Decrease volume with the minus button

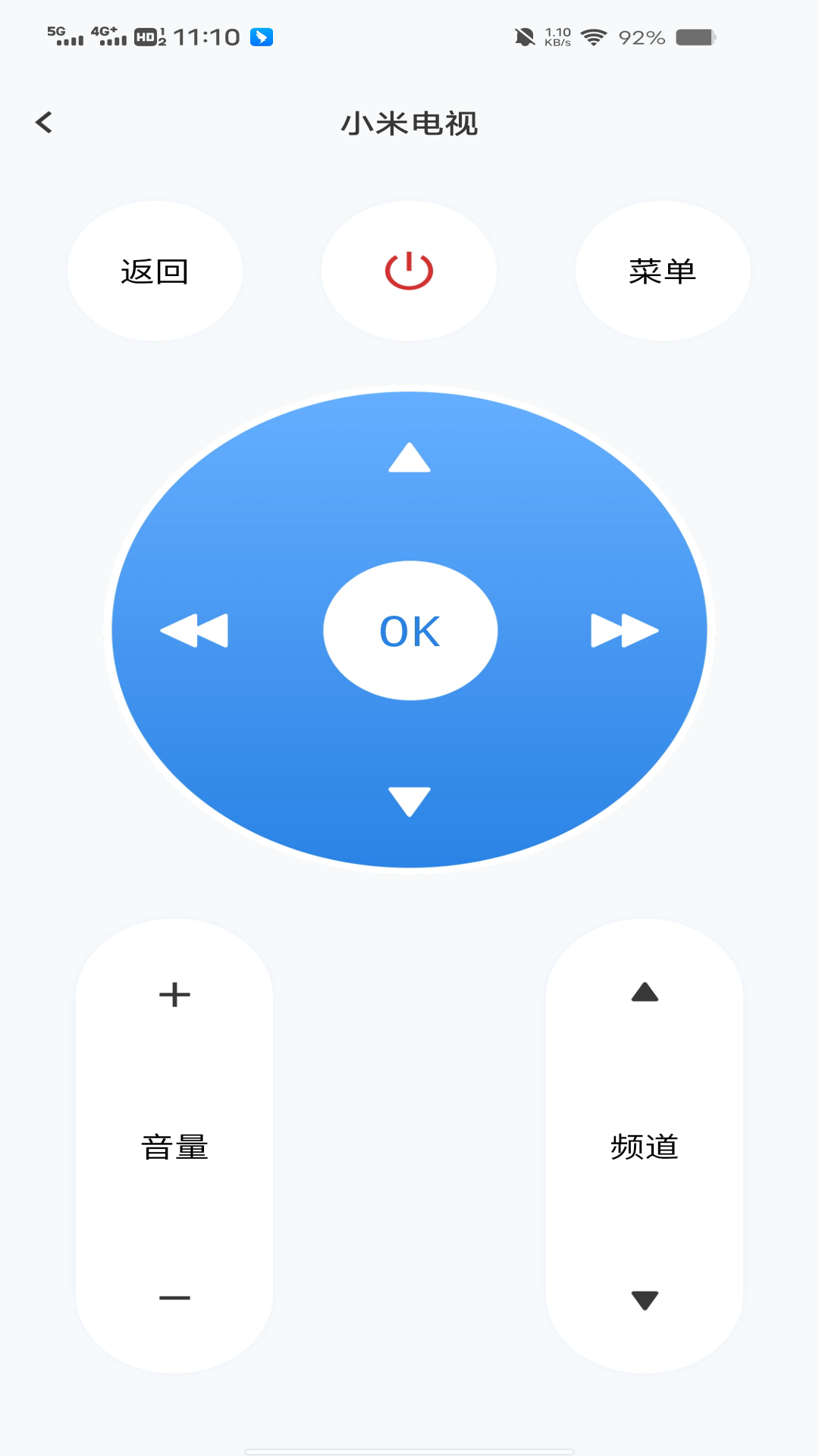click(x=174, y=1298)
